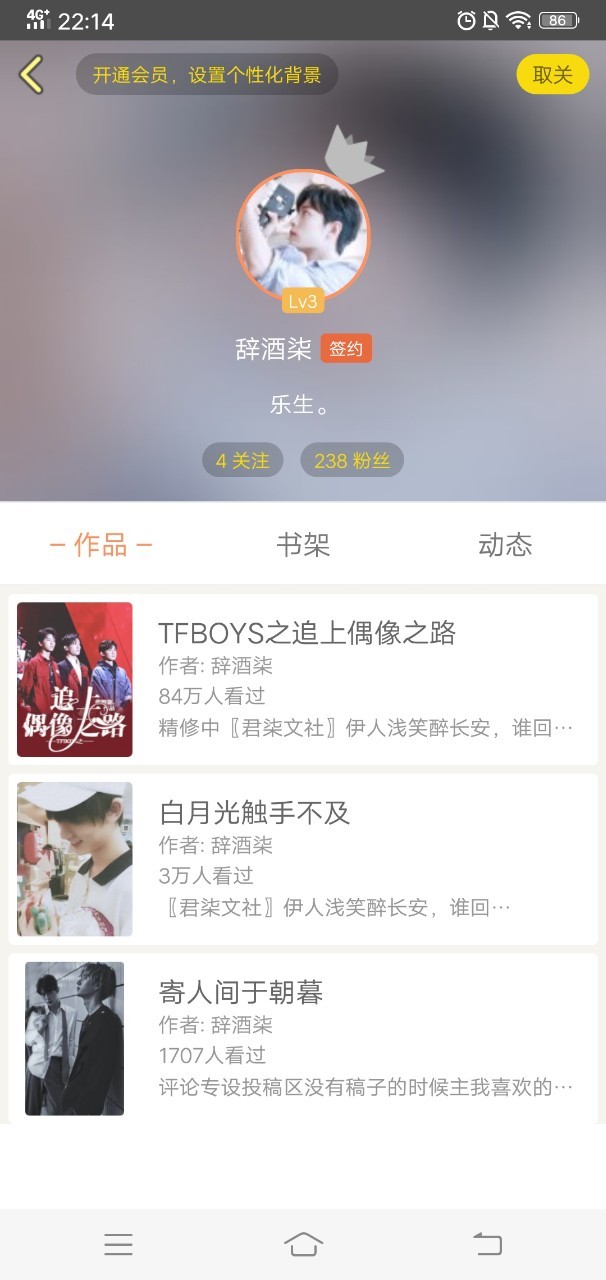
Task: Go back using the yellow arrow
Action: [31, 75]
